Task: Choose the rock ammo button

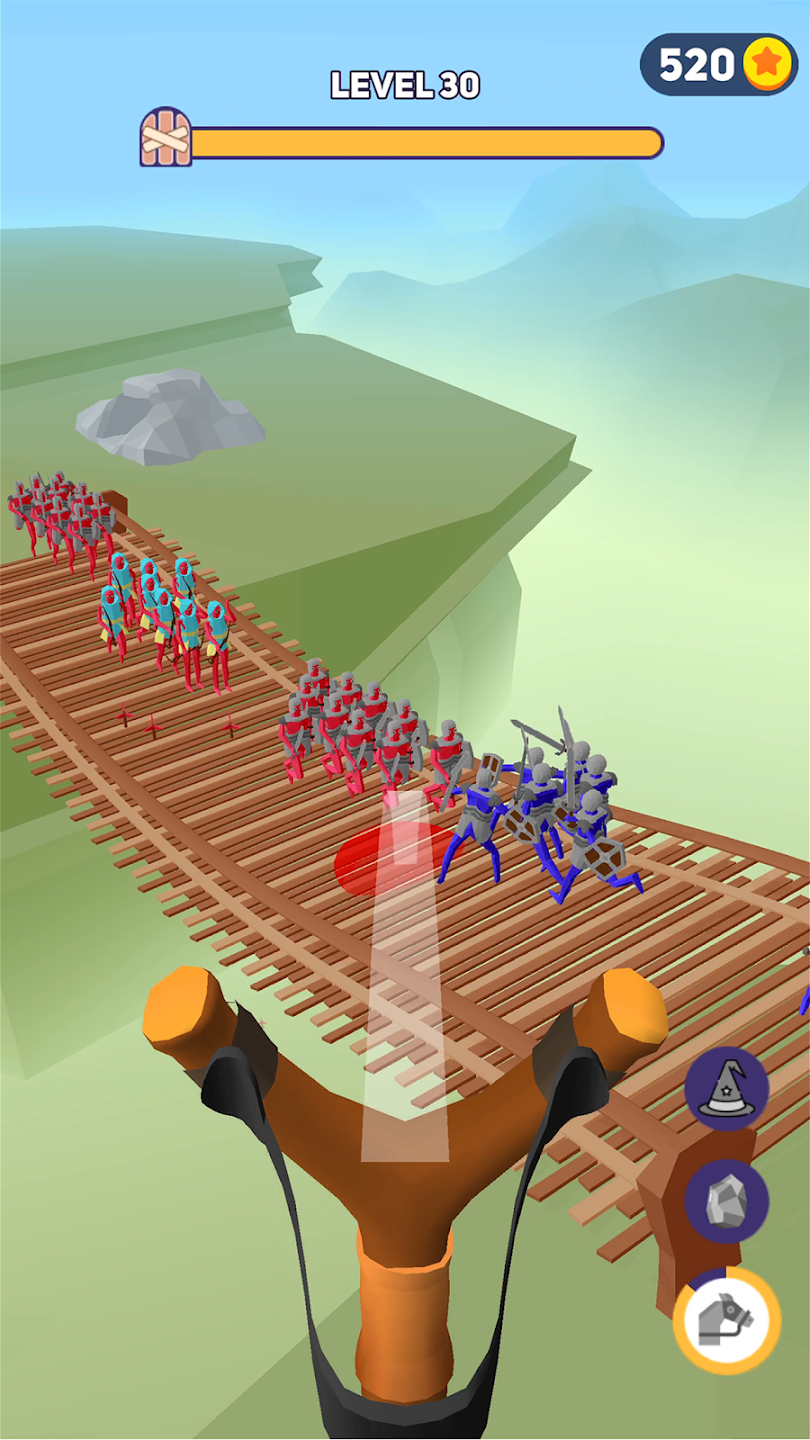Action: [727, 1201]
